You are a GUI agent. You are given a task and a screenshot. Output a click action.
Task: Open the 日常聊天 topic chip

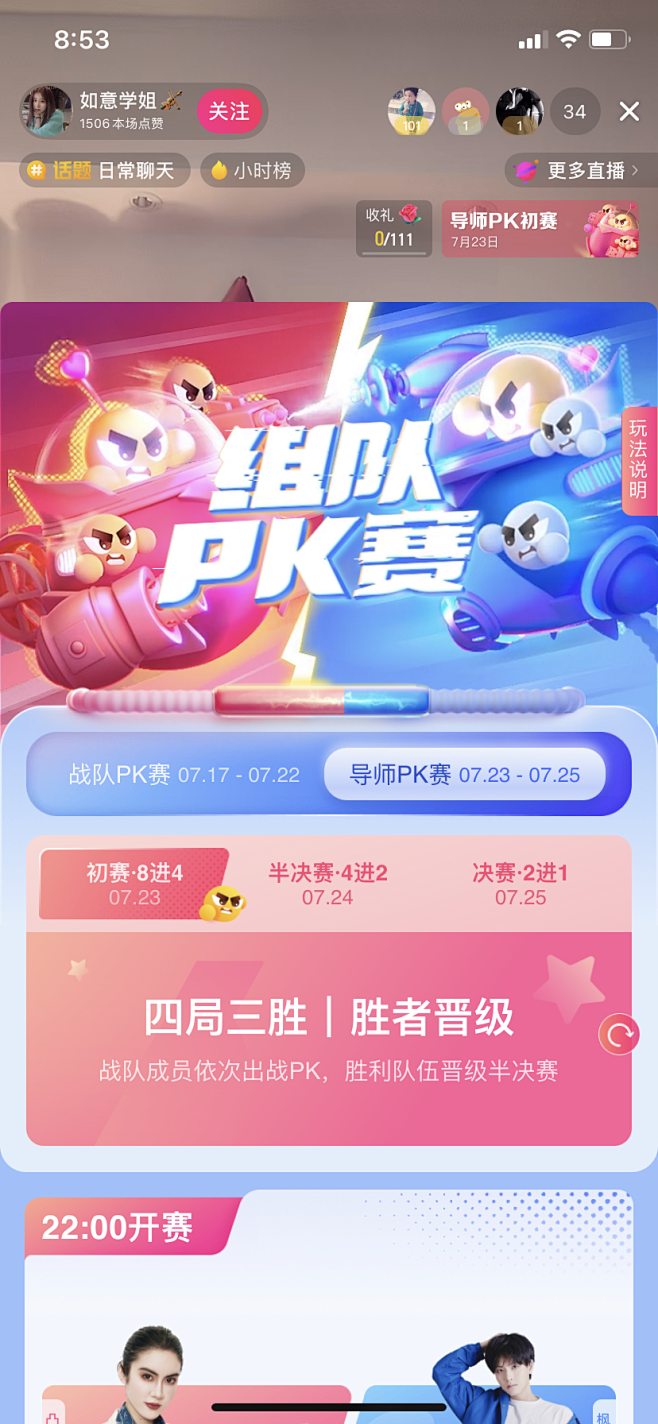click(105, 170)
